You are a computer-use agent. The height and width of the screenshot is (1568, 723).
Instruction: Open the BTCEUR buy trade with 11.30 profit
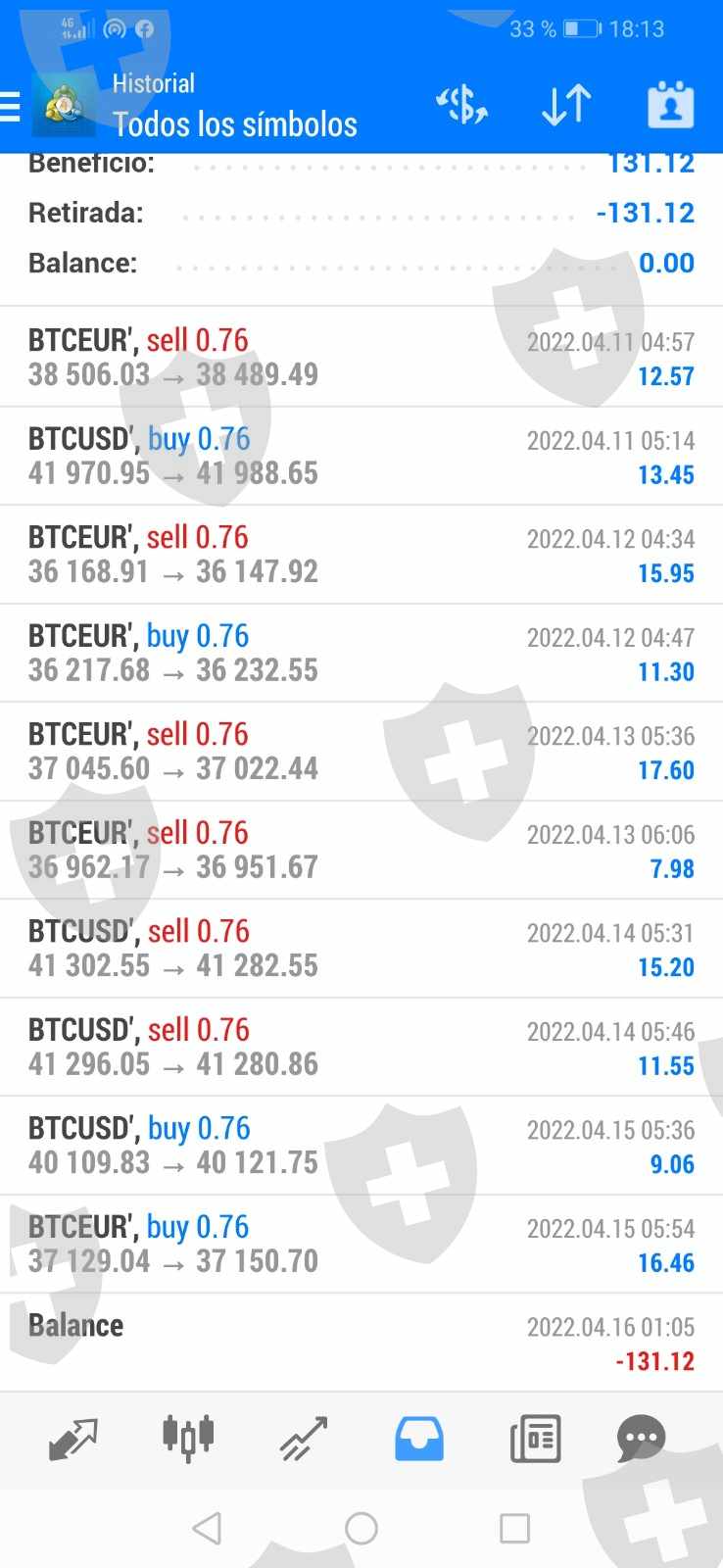pyautogui.click(x=361, y=654)
